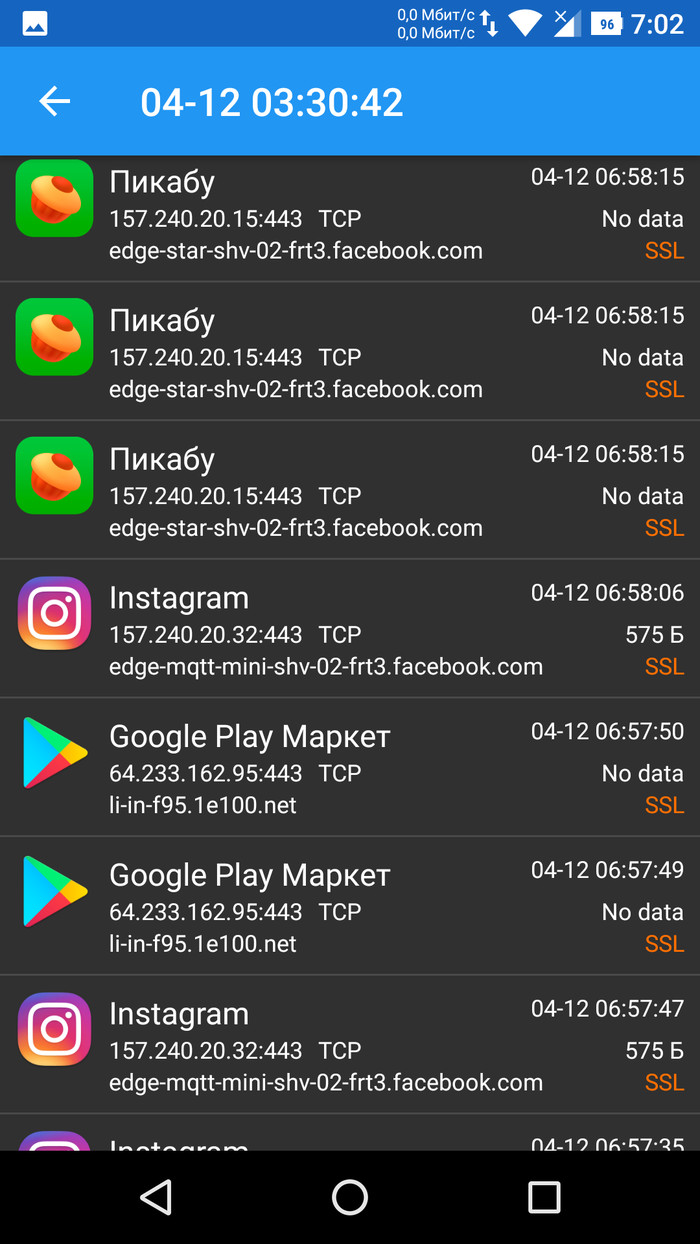Go back using the app bar arrow
Image resolution: width=700 pixels, height=1244 pixels.
click(55, 101)
